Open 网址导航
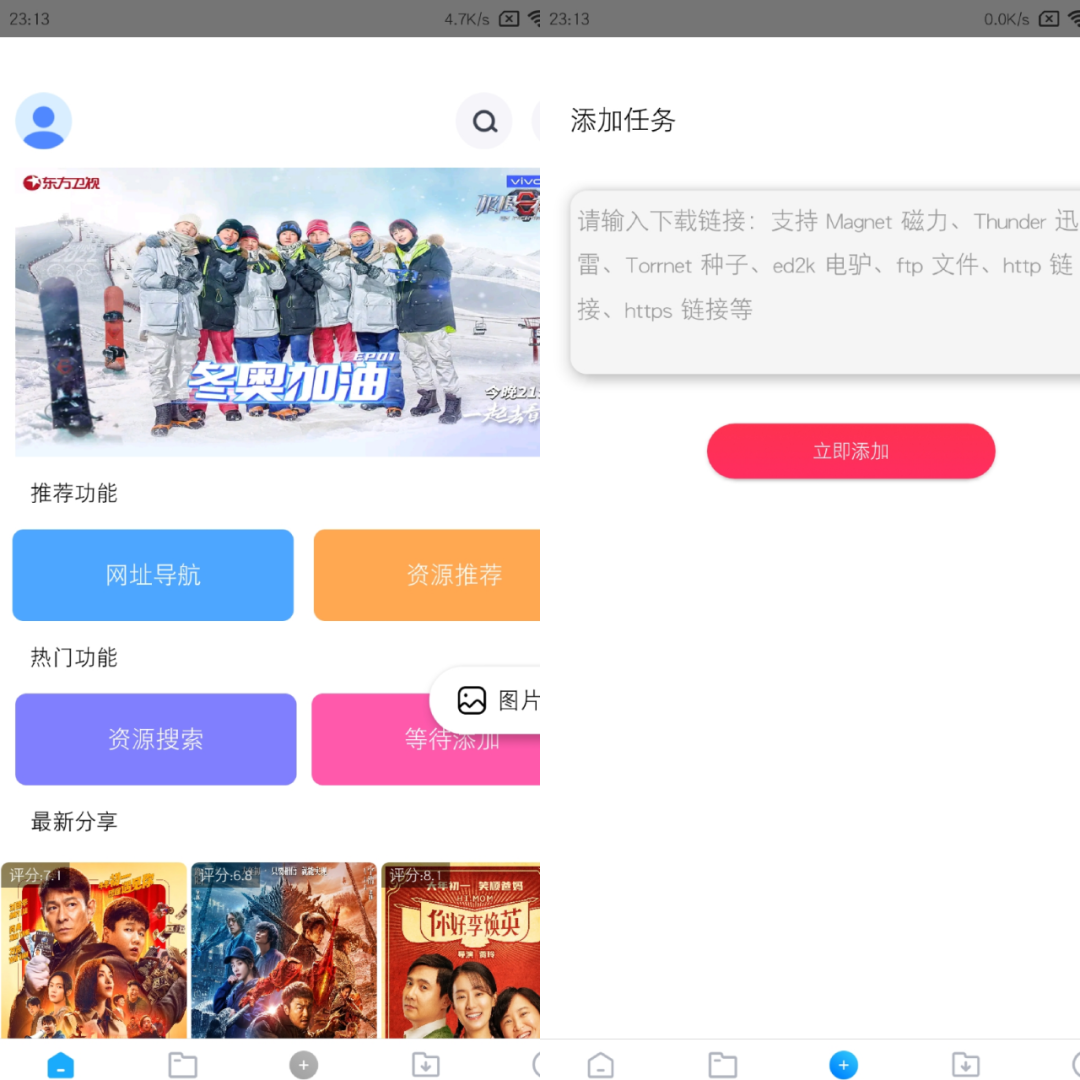The image size is (1080, 1080). coord(153,575)
